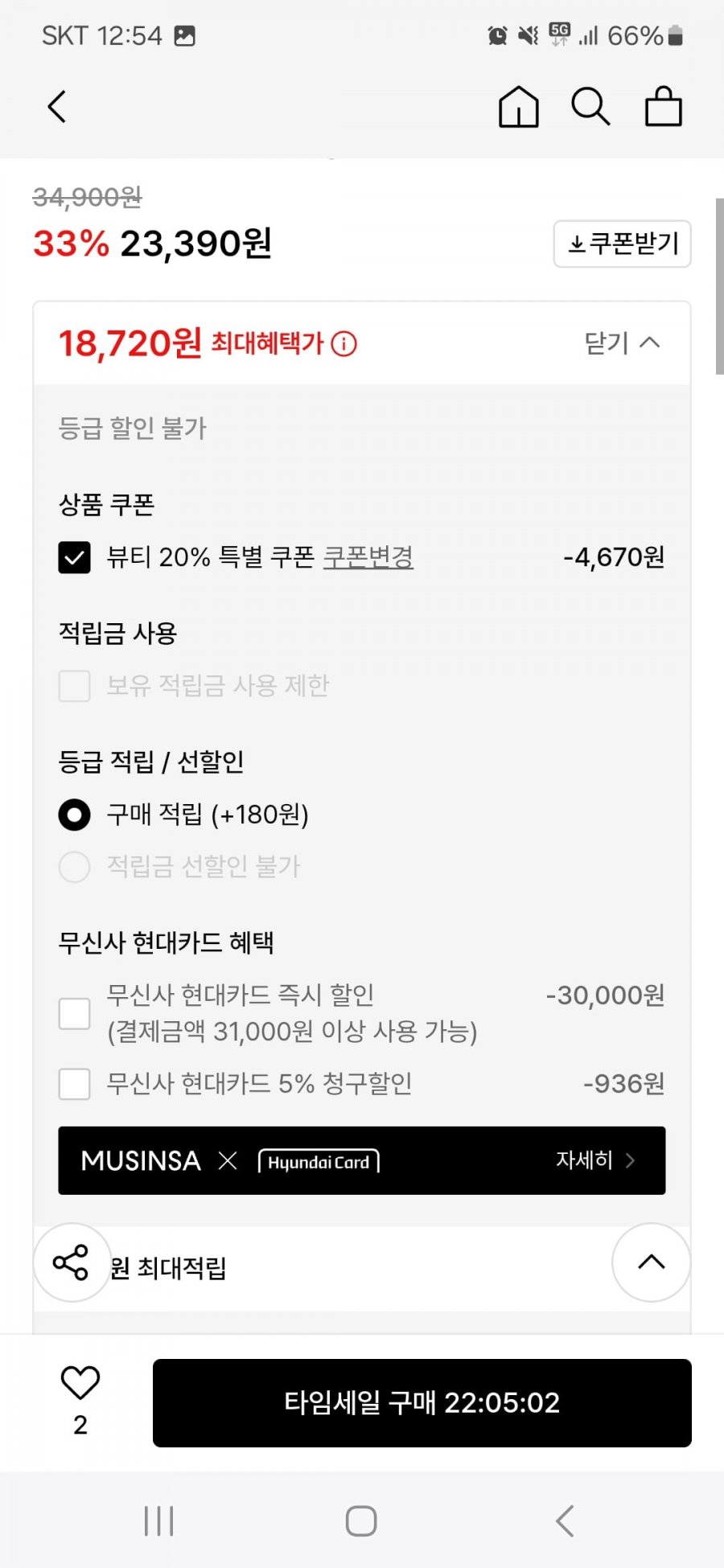Like the product with the heart icon
The height and width of the screenshot is (1568, 724).
[80, 1383]
